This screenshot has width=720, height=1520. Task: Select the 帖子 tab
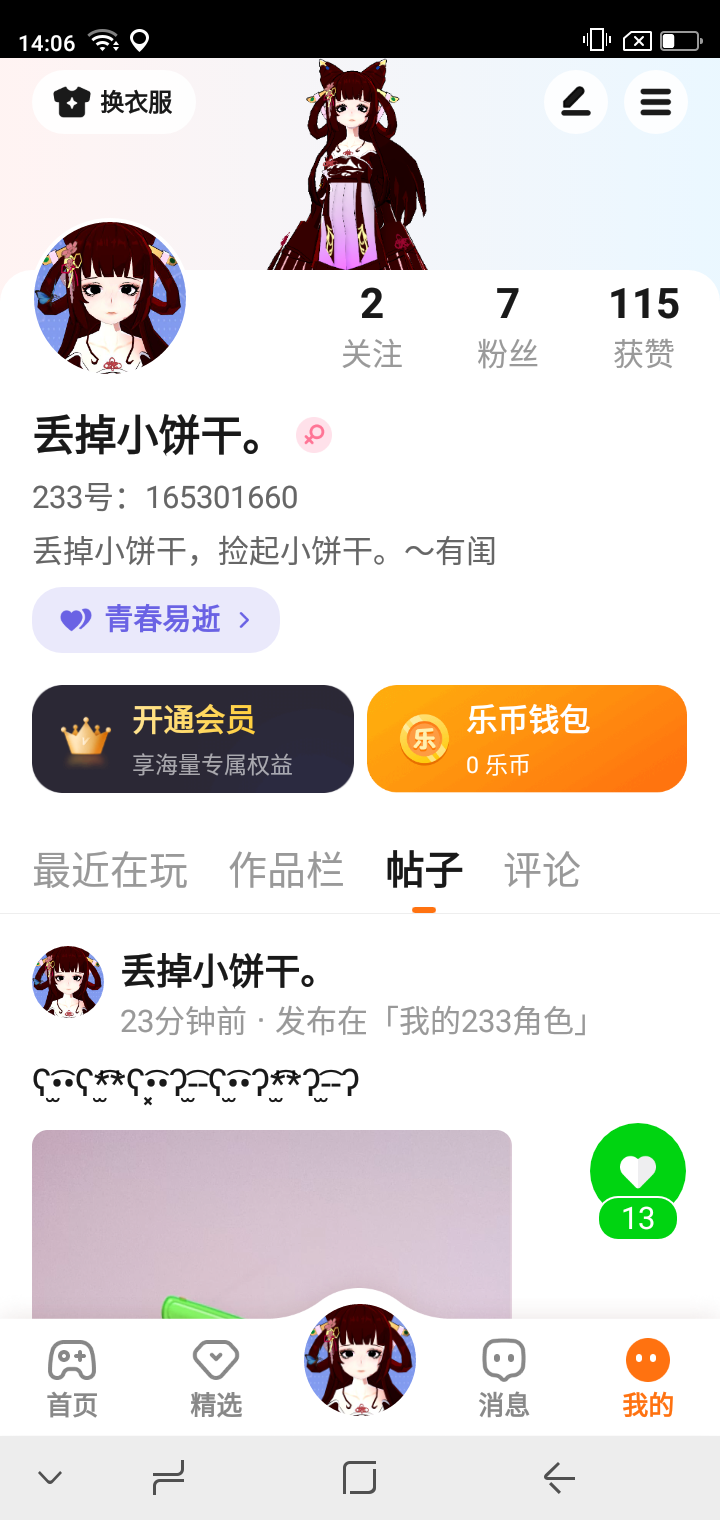coord(424,870)
